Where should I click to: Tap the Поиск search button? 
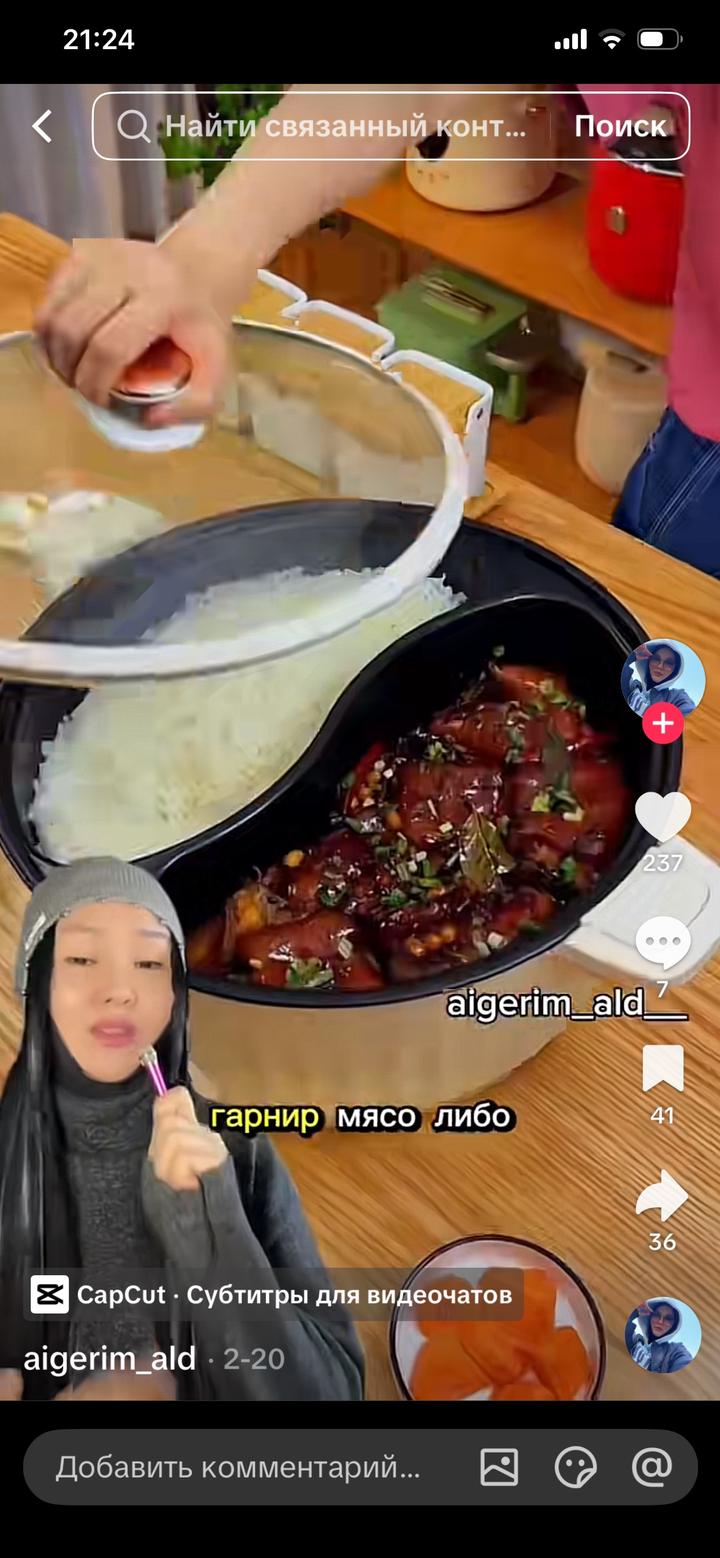[x=620, y=126]
